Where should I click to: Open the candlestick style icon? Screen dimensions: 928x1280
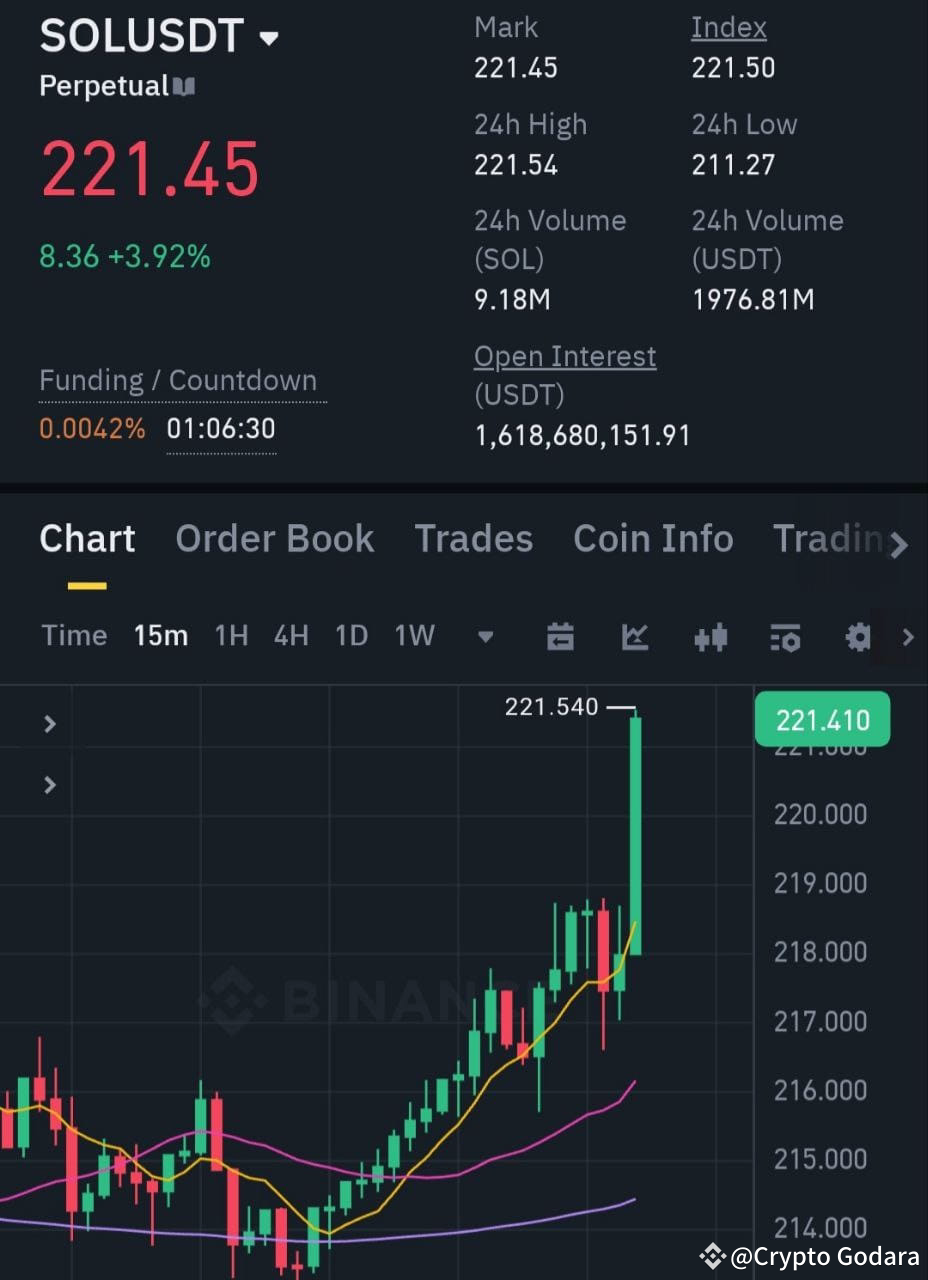click(x=710, y=636)
